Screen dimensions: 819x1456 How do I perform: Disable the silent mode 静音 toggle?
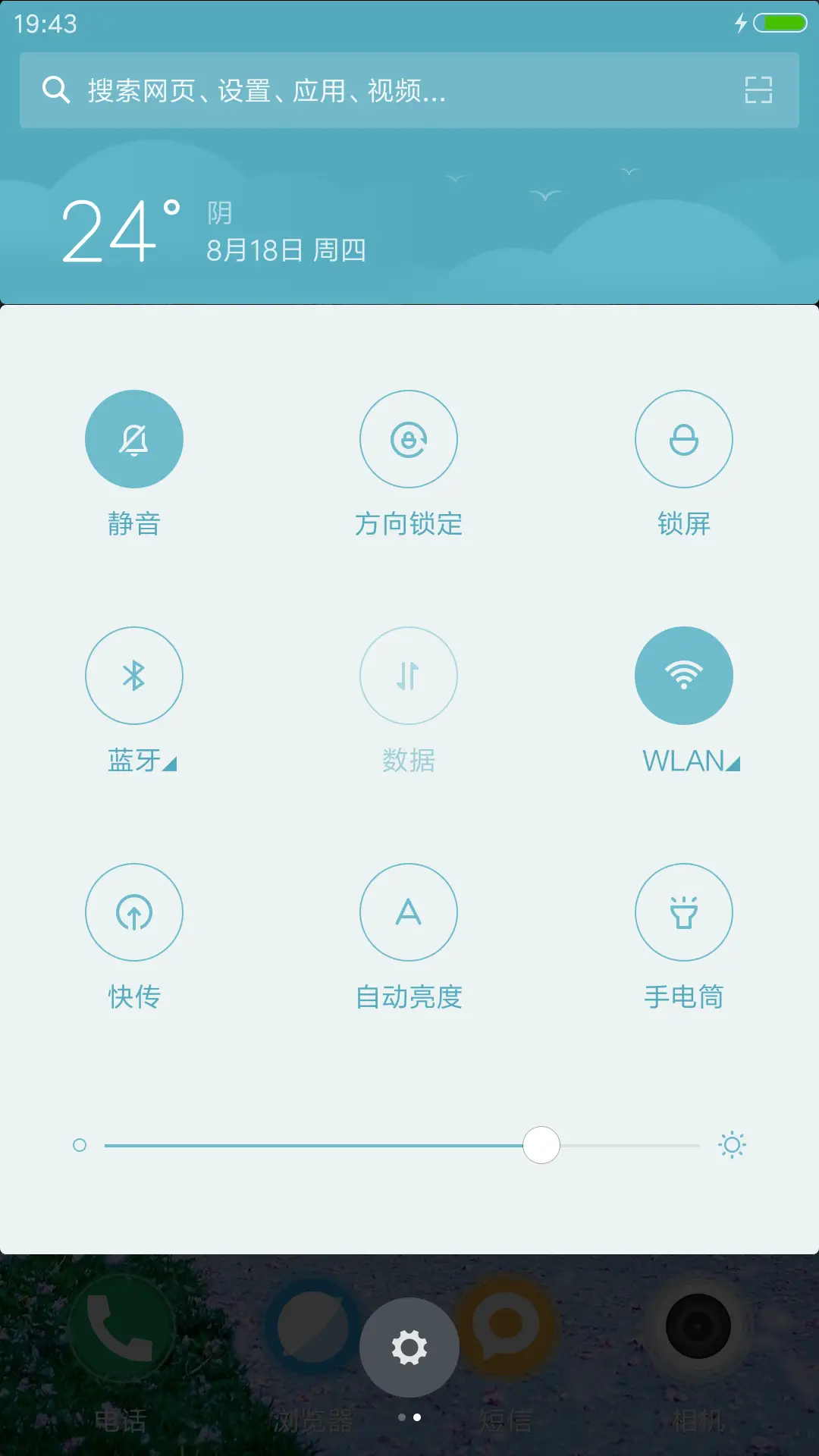(x=134, y=438)
